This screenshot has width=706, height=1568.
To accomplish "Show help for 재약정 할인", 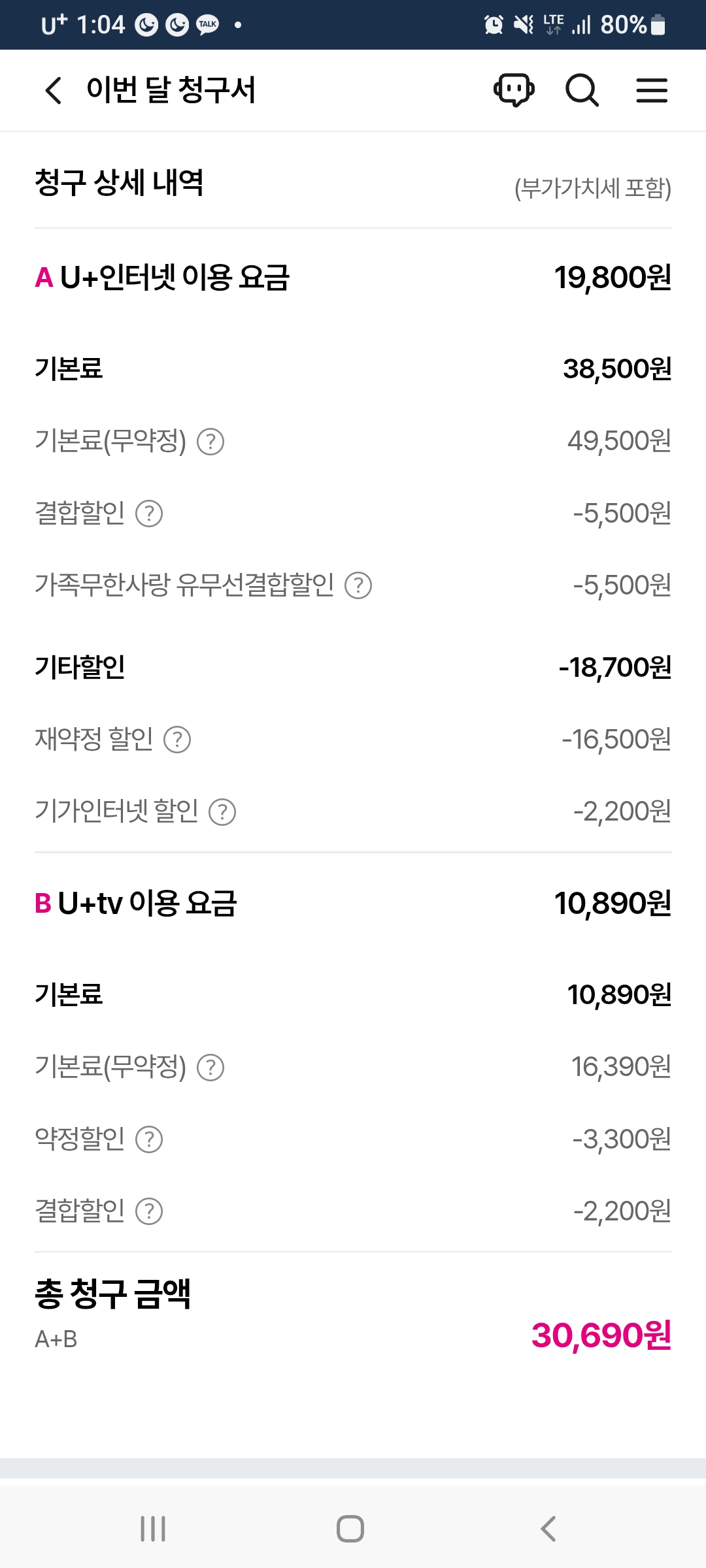I will tap(177, 740).
